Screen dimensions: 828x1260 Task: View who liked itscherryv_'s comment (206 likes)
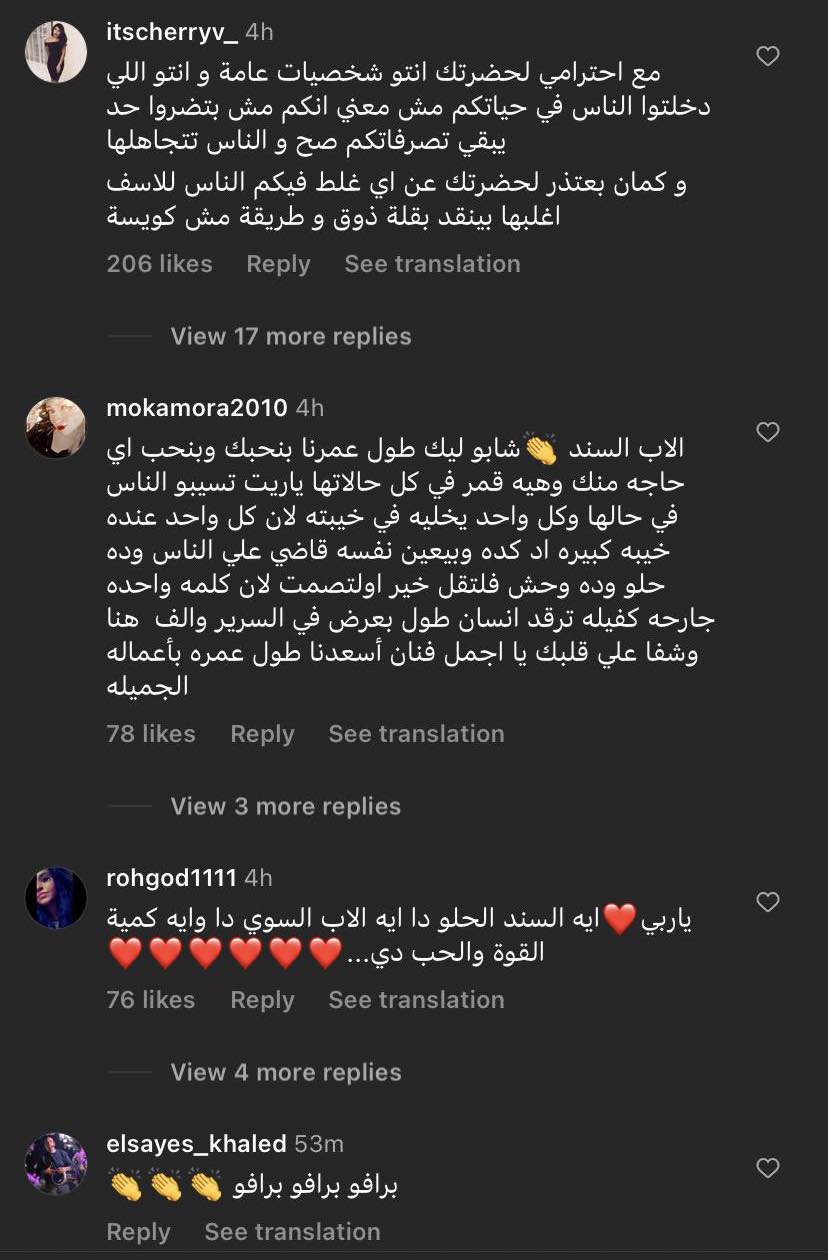pyautogui.click(x=159, y=264)
